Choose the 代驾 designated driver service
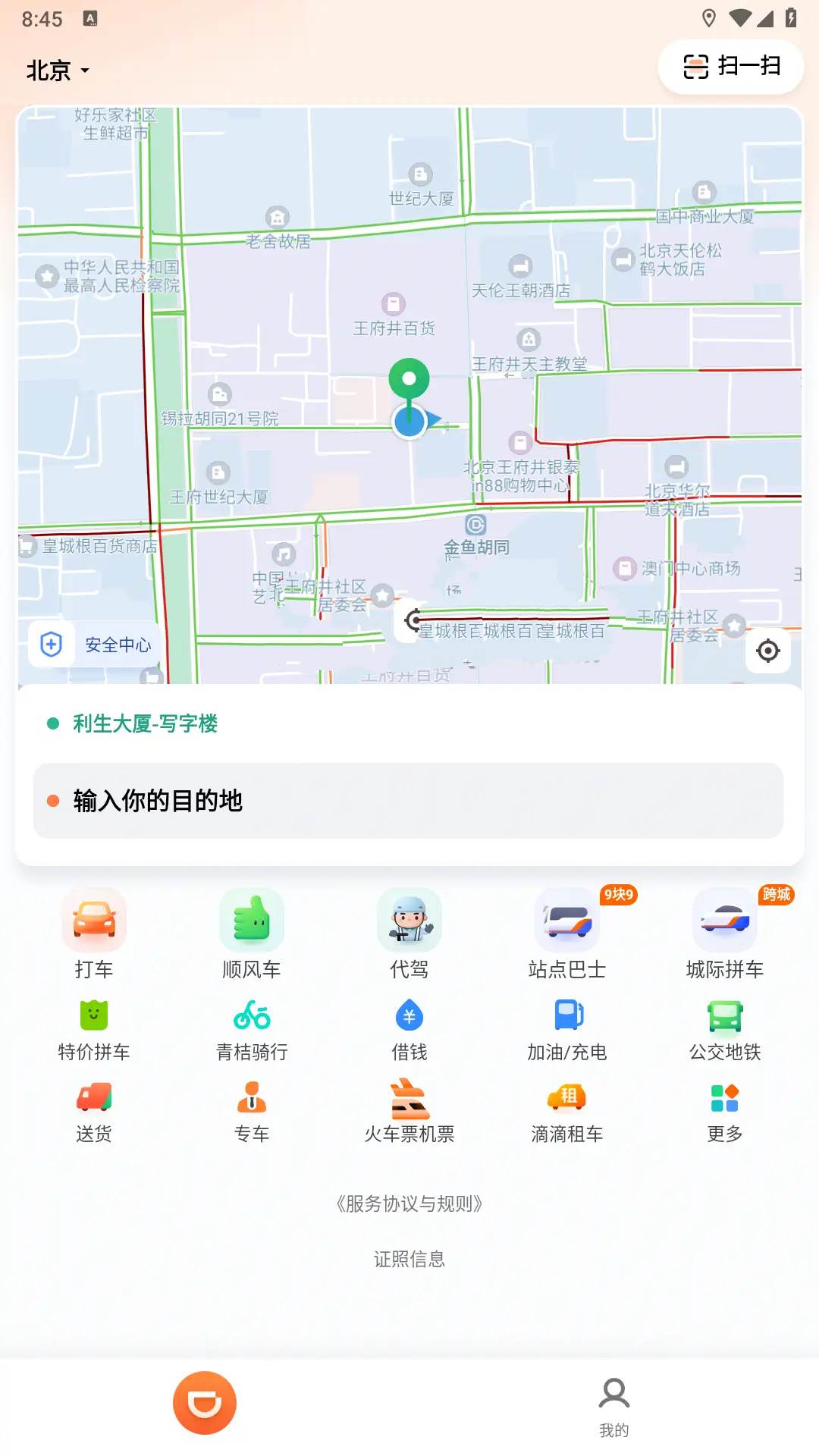The width and height of the screenshot is (819, 1456). click(x=409, y=934)
